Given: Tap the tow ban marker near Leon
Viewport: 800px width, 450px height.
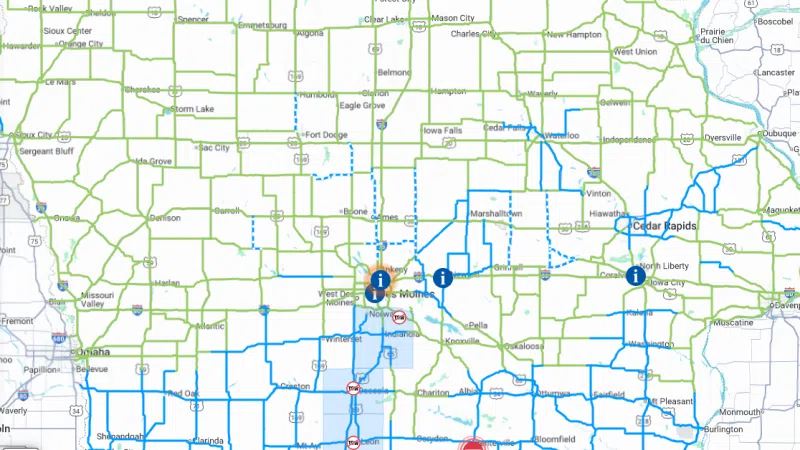Looking at the screenshot, I should coord(353,441).
